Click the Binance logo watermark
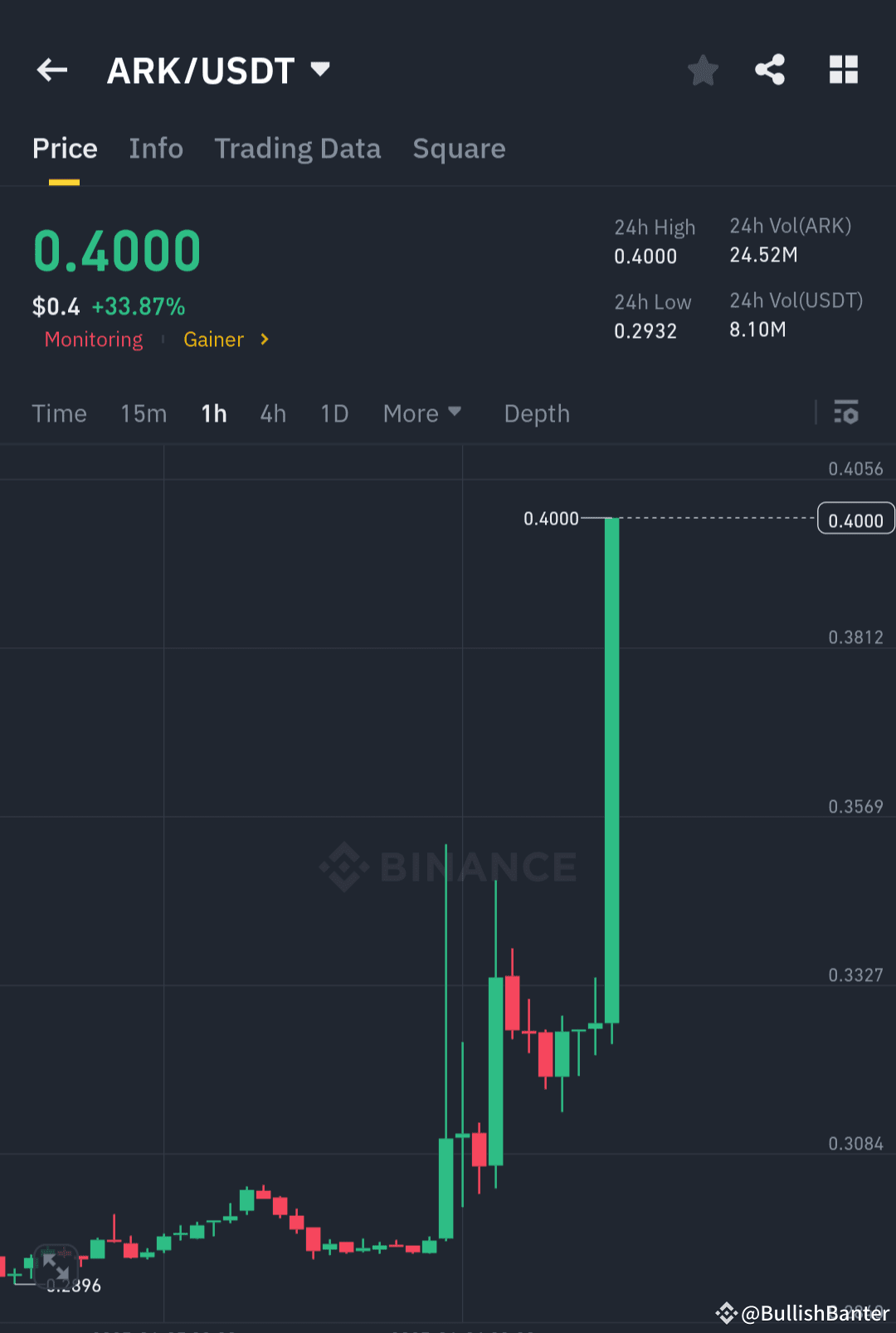This screenshot has height=1333, width=896. pyautogui.click(x=446, y=867)
